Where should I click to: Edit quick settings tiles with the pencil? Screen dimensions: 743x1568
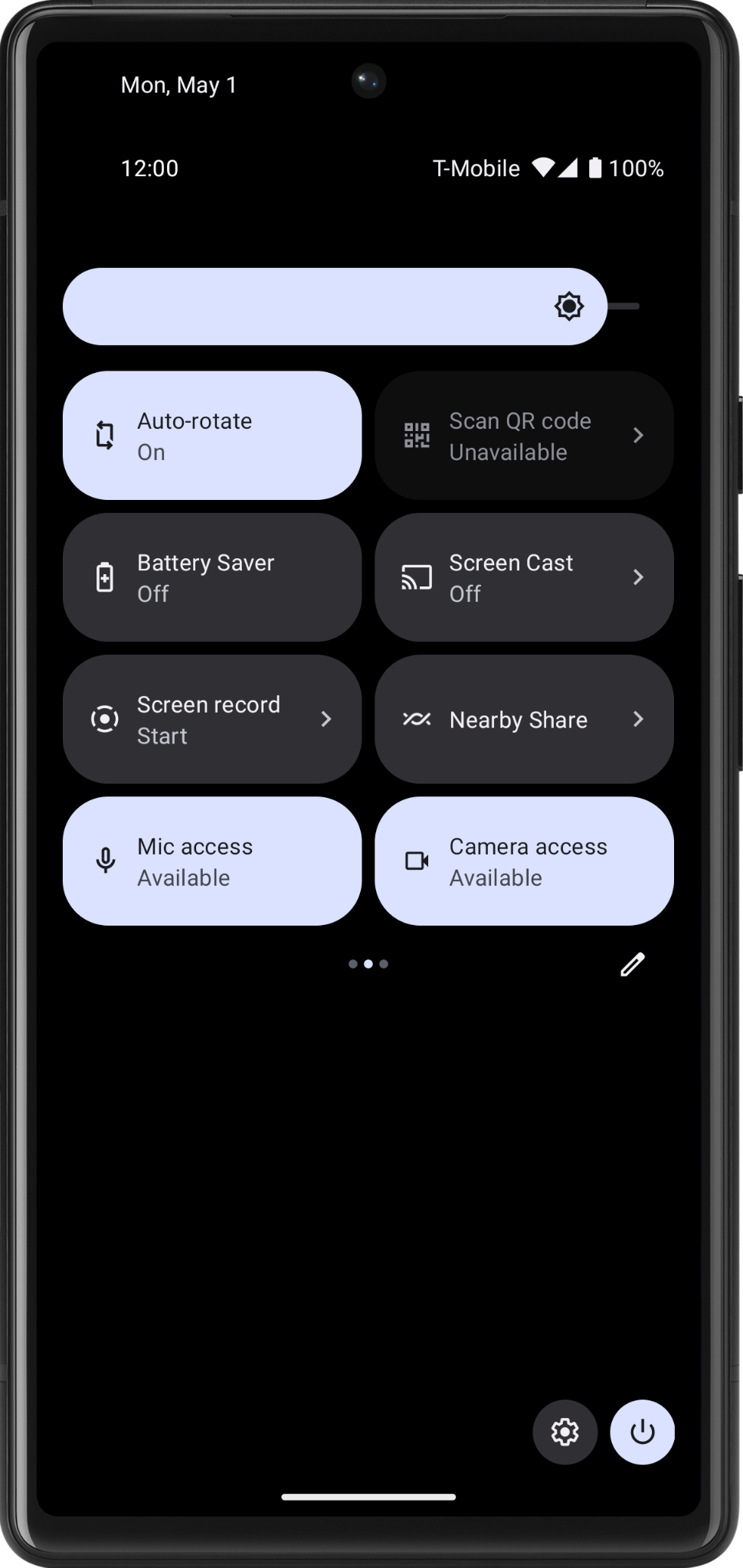pos(632,965)
